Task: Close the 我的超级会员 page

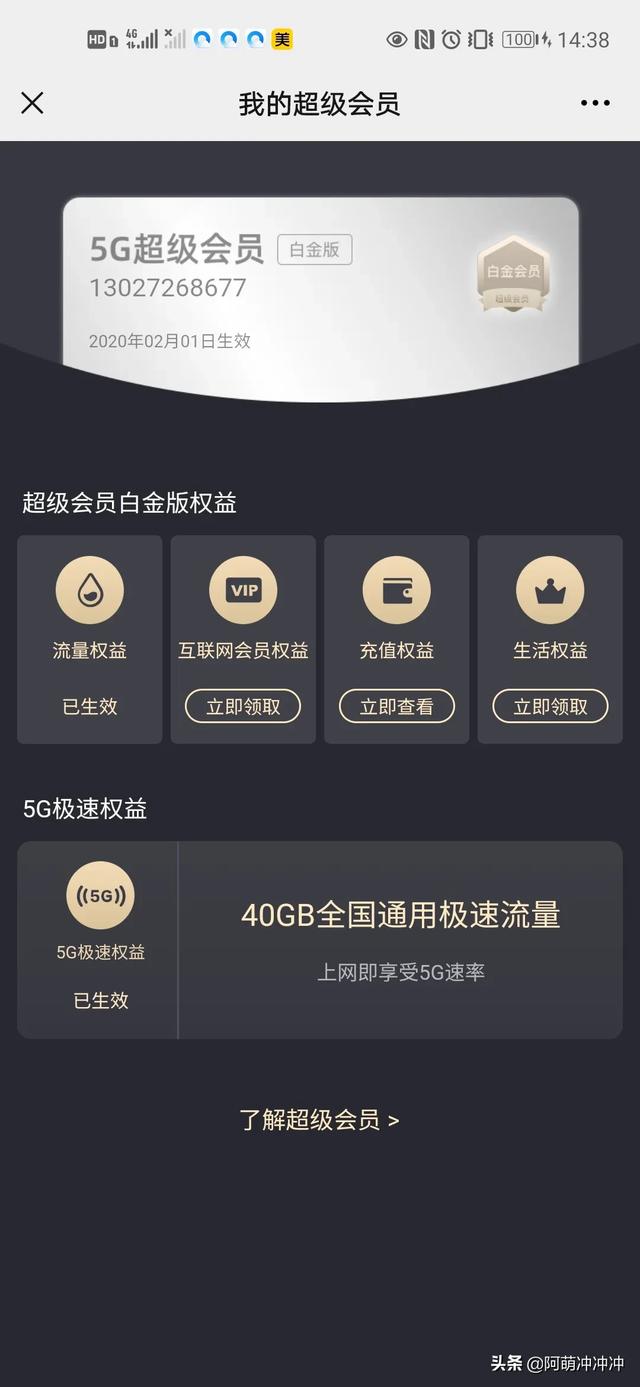Action: tap(32, 103)
